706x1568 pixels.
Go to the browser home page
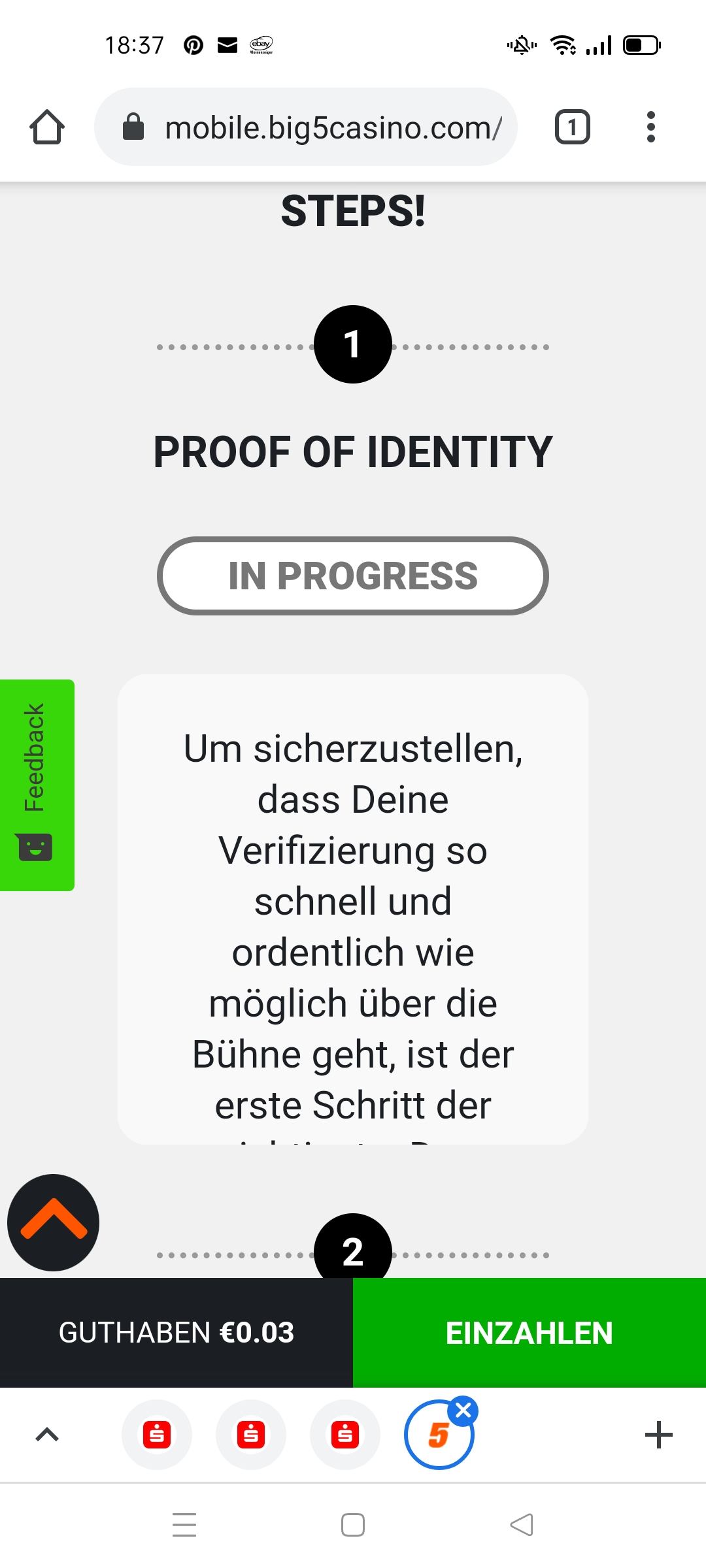[47, 127]
